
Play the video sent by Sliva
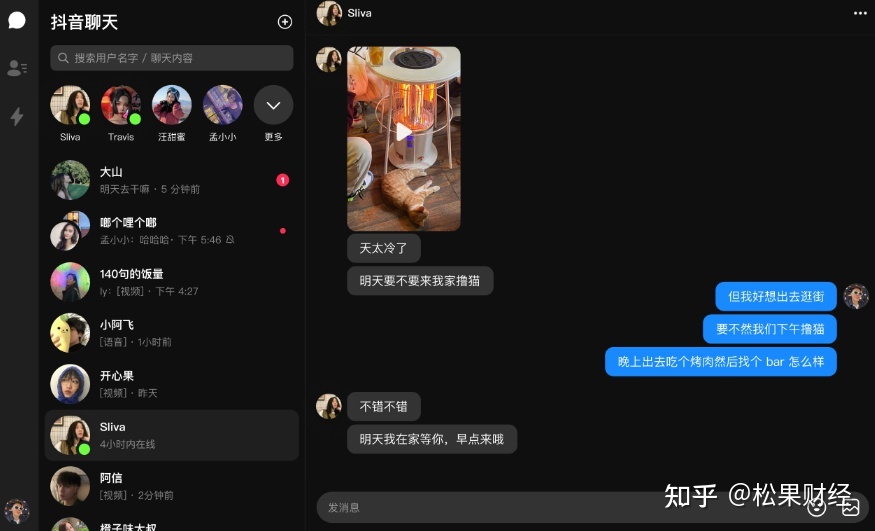pos(404,131)
